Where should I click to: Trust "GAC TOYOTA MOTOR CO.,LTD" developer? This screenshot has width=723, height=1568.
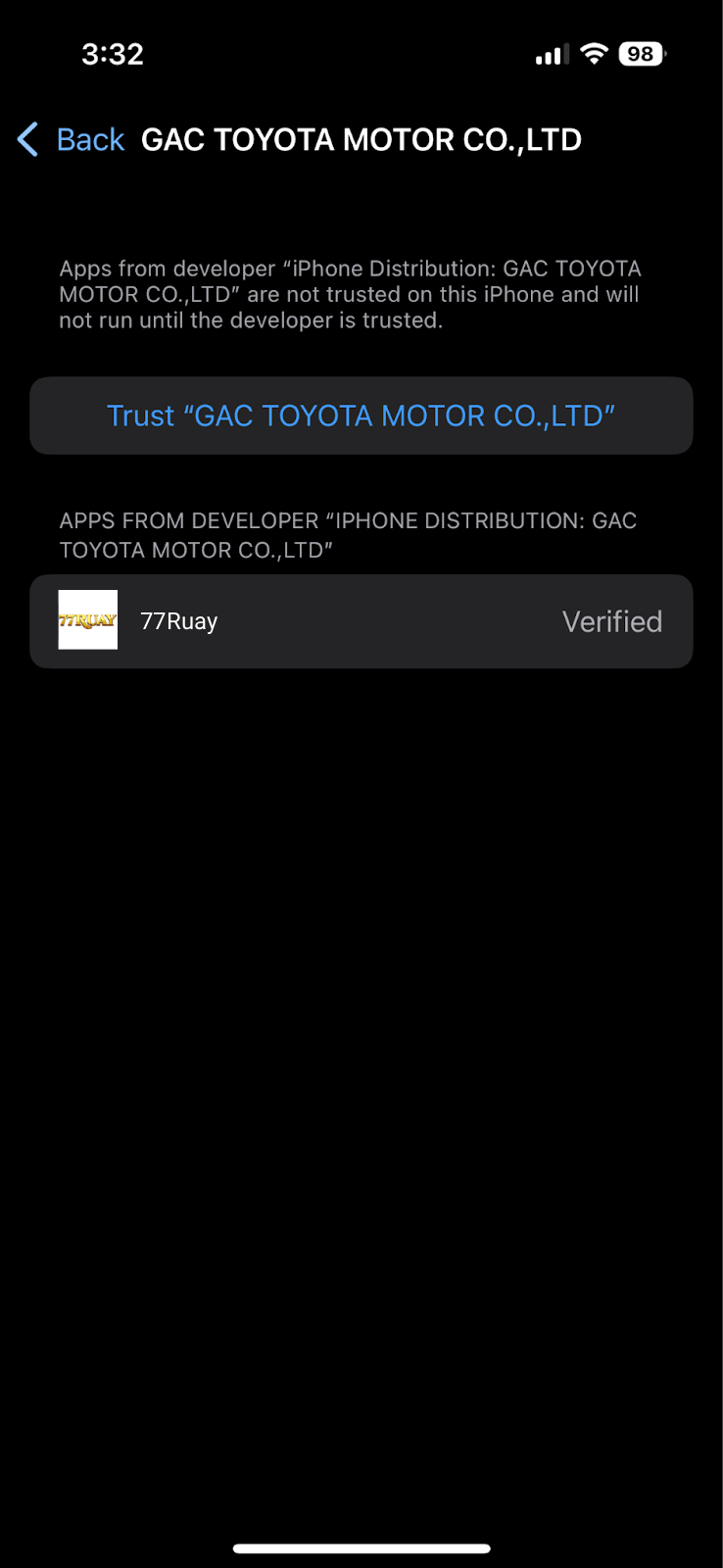[x=361, y=416]
